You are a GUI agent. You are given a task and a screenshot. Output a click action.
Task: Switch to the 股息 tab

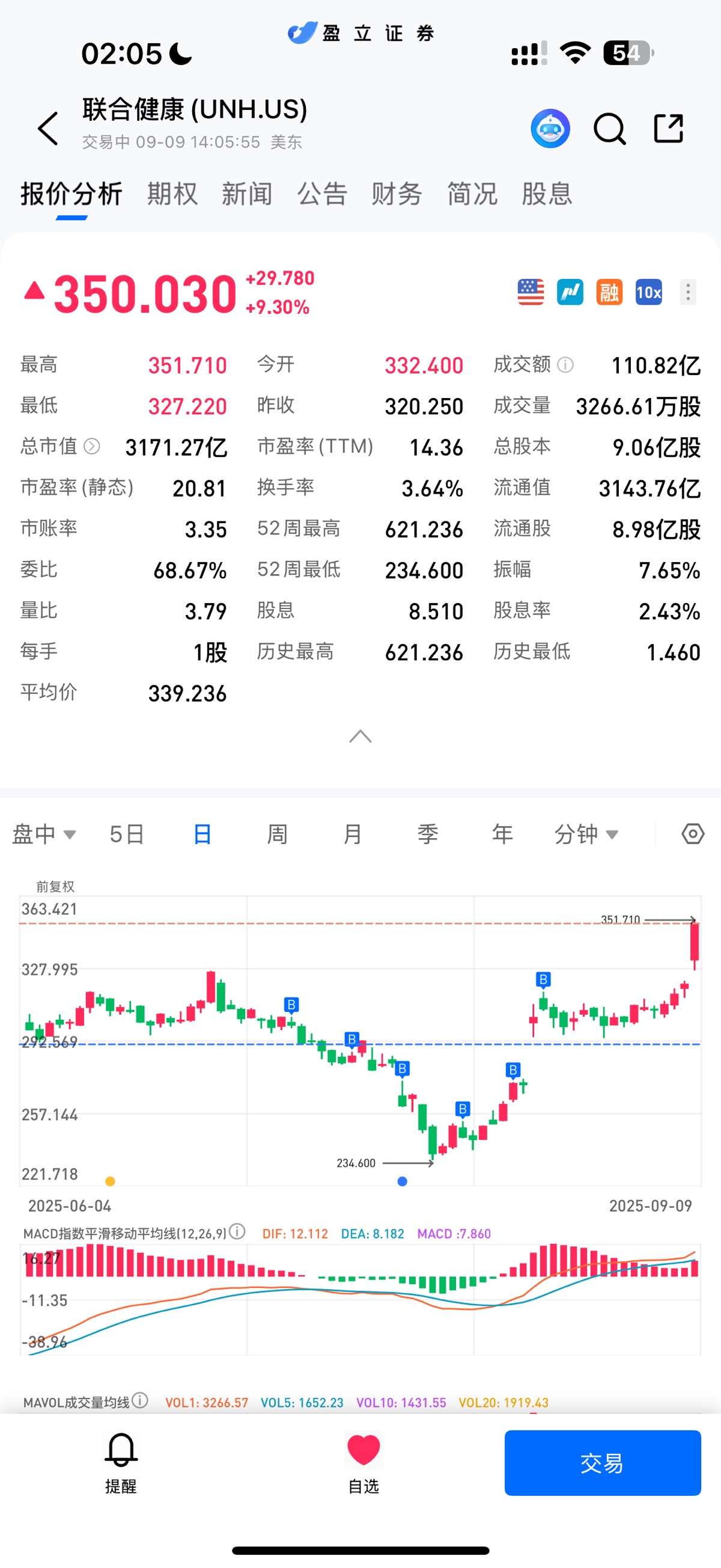click(547, 194)
